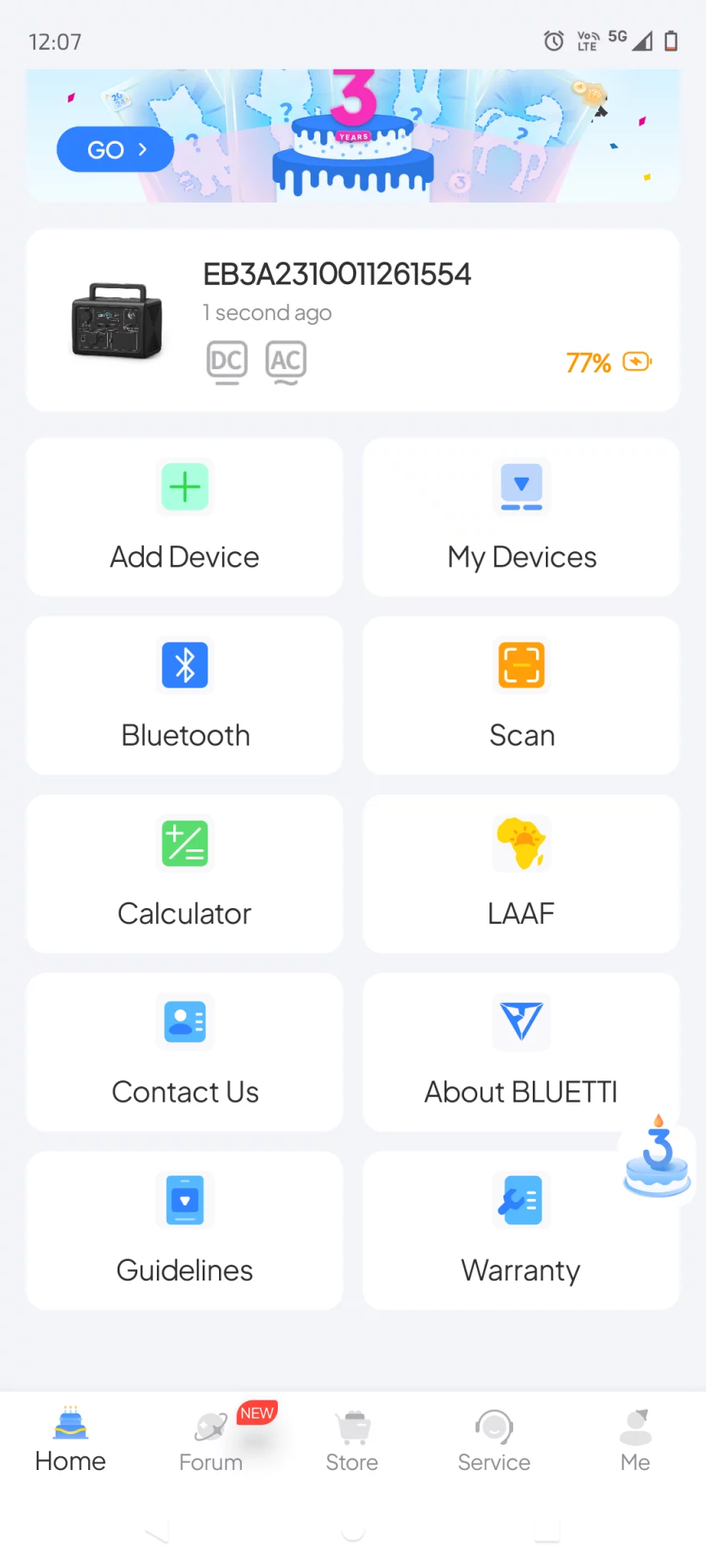Select the Bluetooth tile
This screenshot has height=1568, width=706.
tap(185, 695)
